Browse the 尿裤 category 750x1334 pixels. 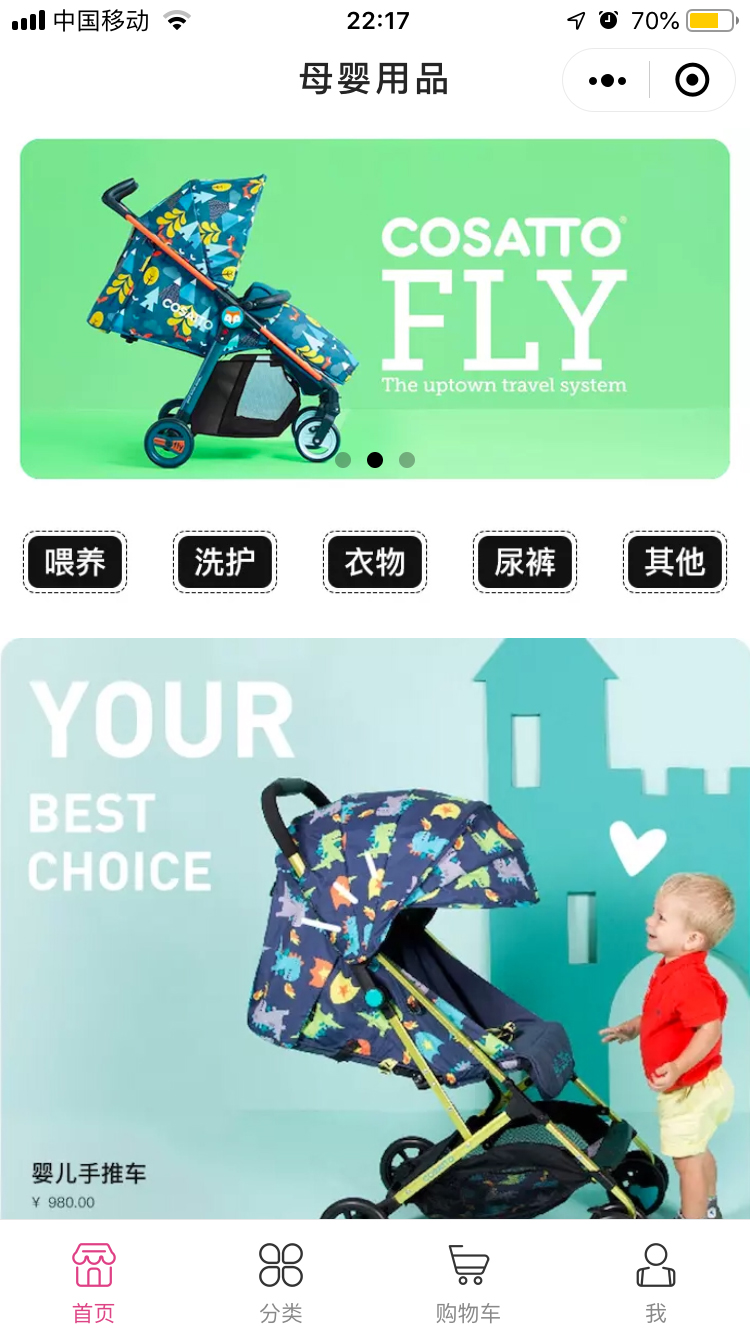click(525, 562)
